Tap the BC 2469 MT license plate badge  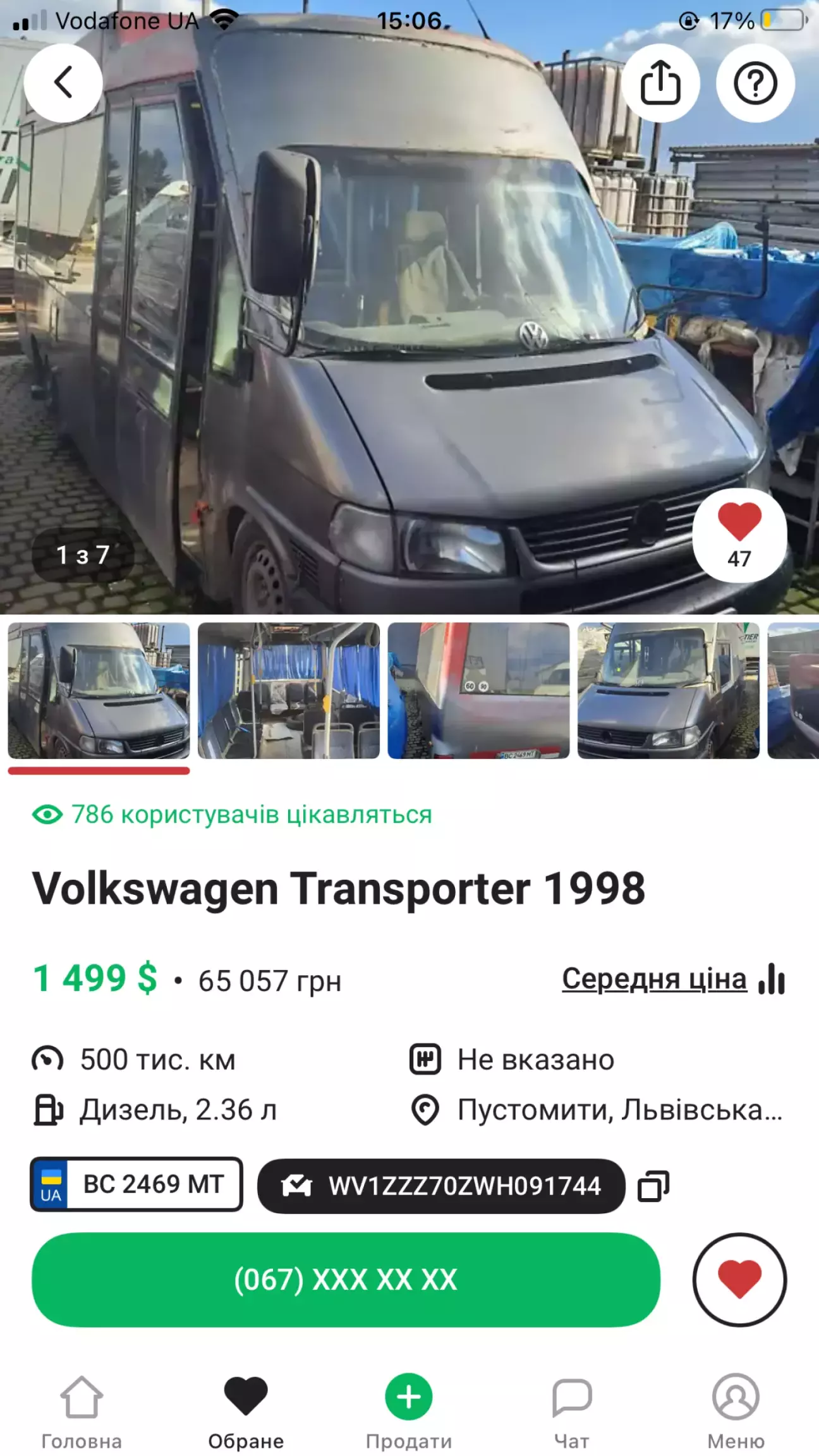pyautogui.click(x=136, y=1184)
